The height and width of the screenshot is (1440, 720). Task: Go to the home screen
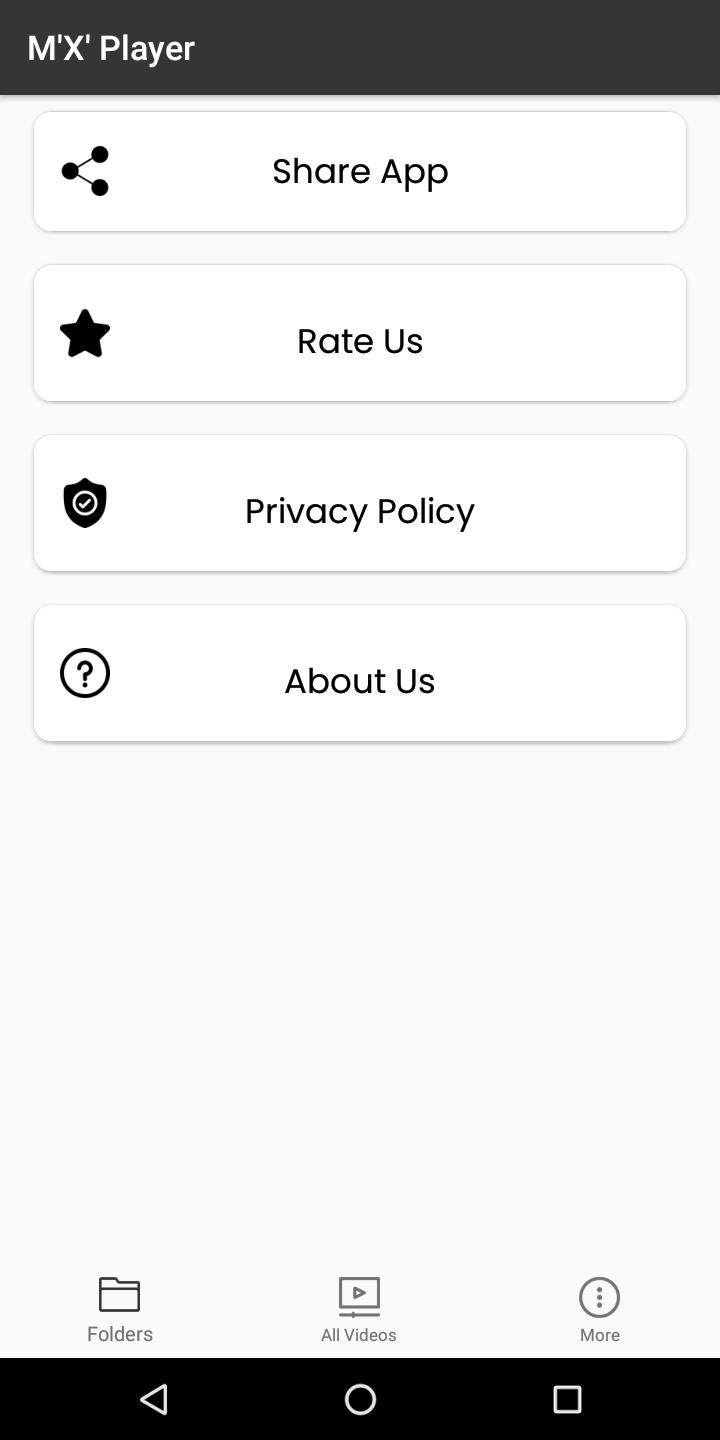[x=360, y=1399]
